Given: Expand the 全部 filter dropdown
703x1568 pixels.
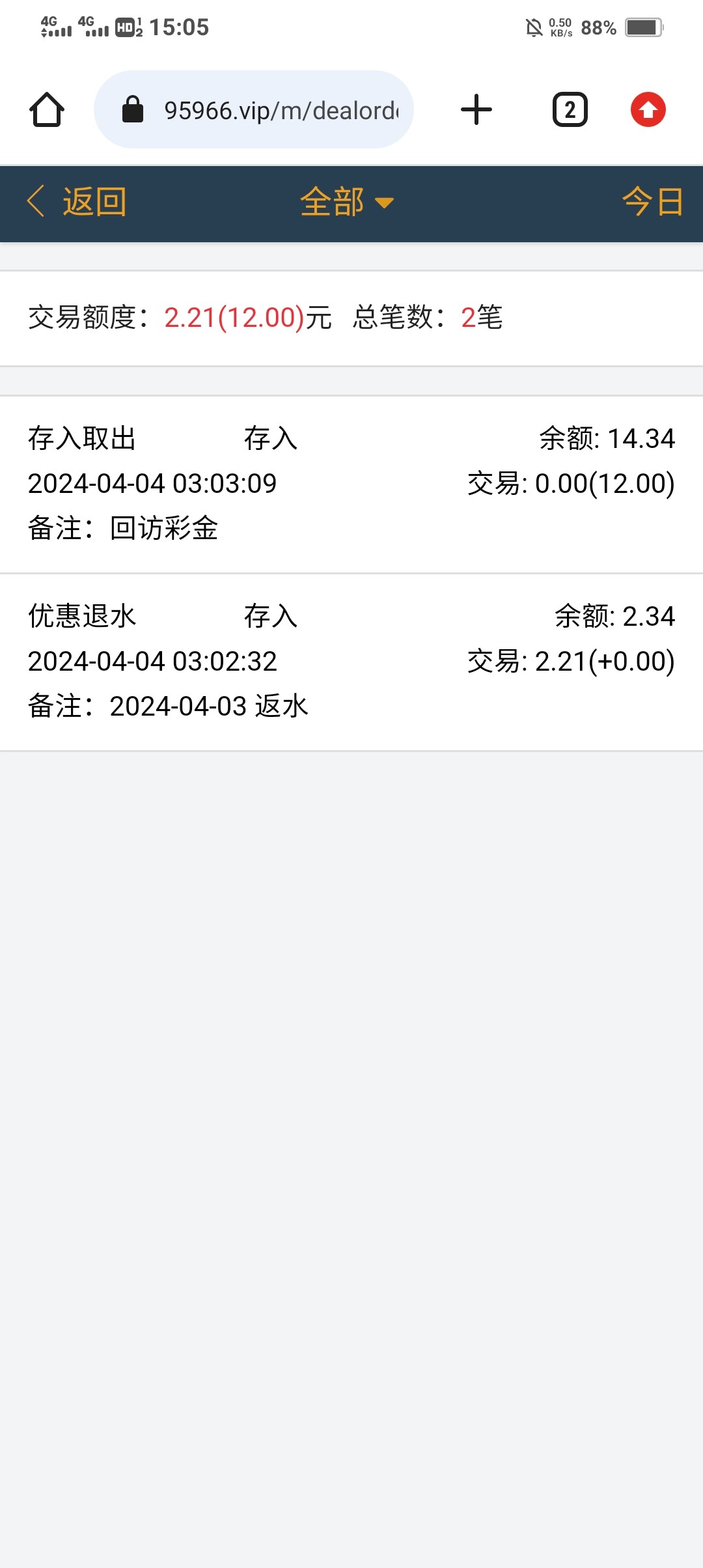Looking at the screenshot, I should (x=347, y=202).
